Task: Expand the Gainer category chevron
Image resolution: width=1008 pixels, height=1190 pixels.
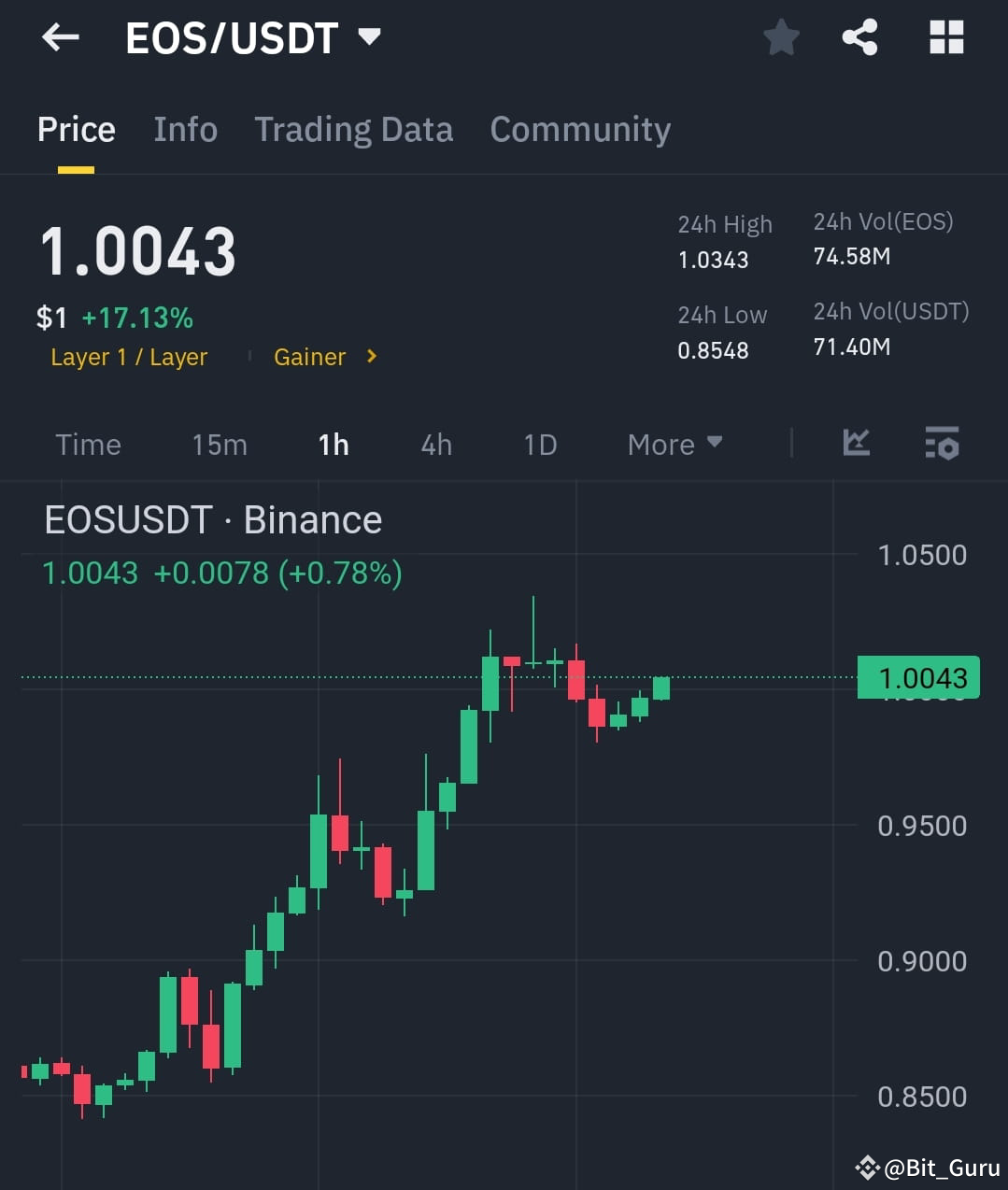Action: (370, 356)
